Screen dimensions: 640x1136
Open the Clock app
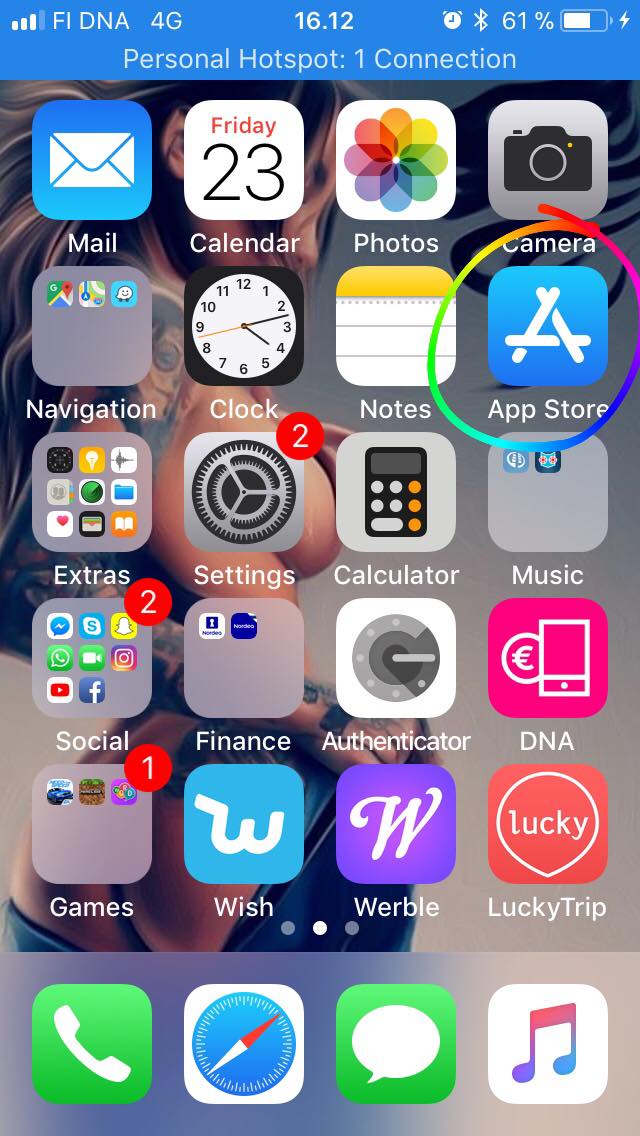pos(244,326)
